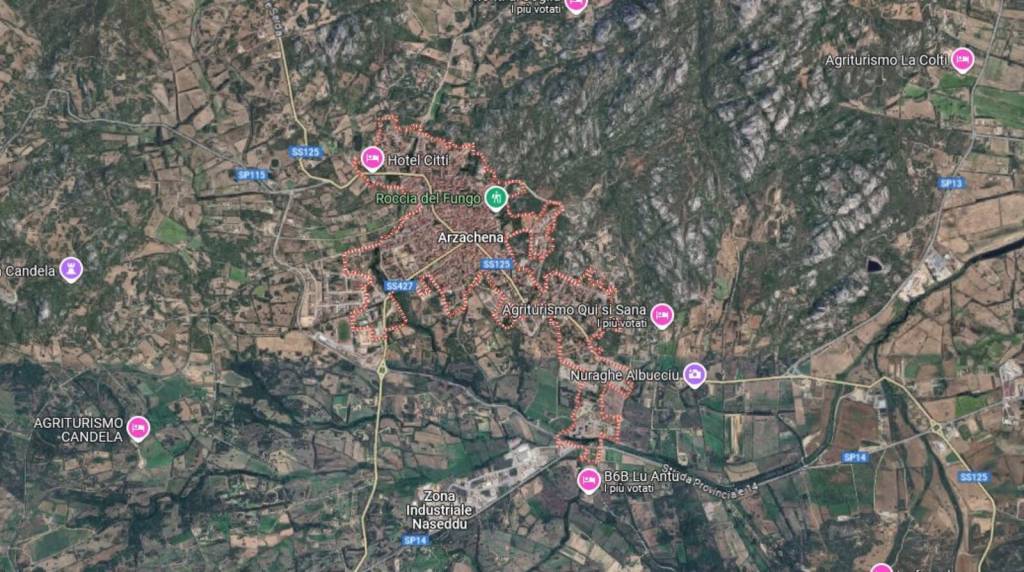Tap the AGRITURISMO CANDELA pin
The image size is (1024, 572).
(x=138, y=429)
